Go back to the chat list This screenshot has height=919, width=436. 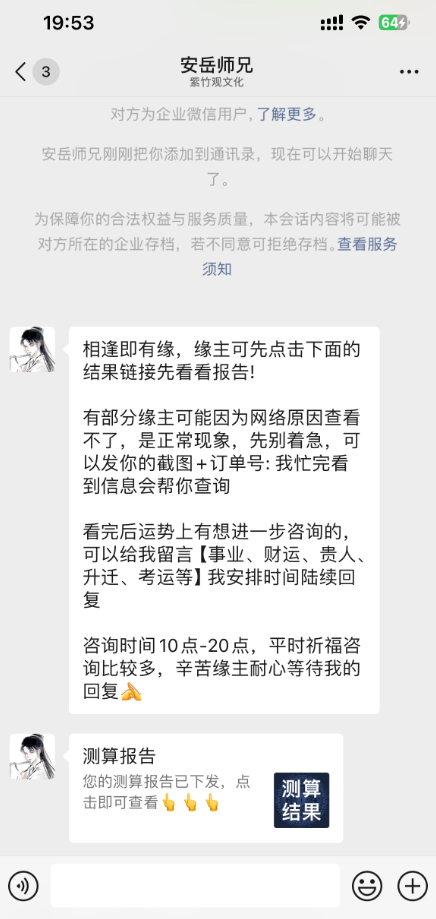21,72
